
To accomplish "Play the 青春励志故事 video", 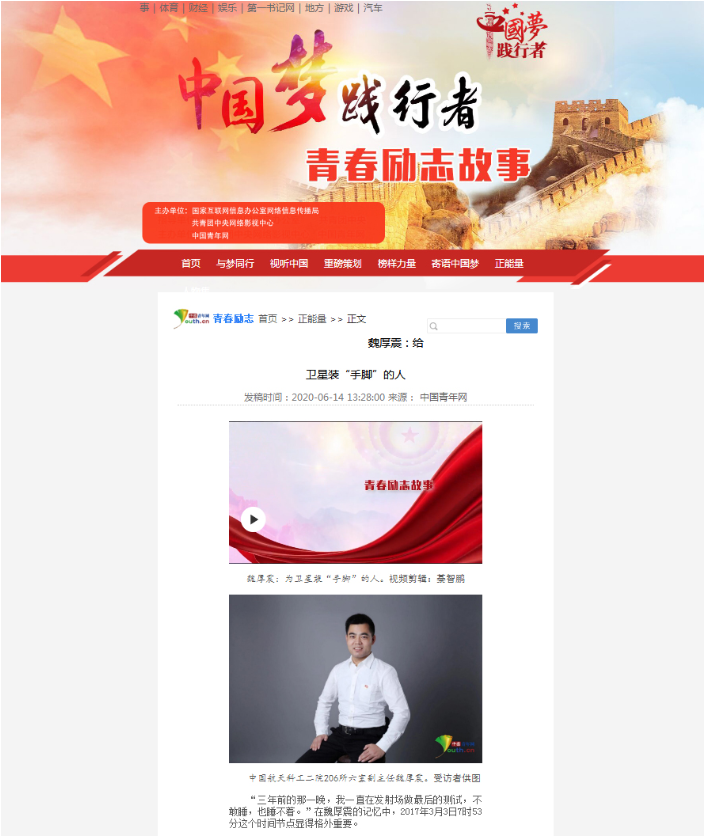I will [254, 519].
